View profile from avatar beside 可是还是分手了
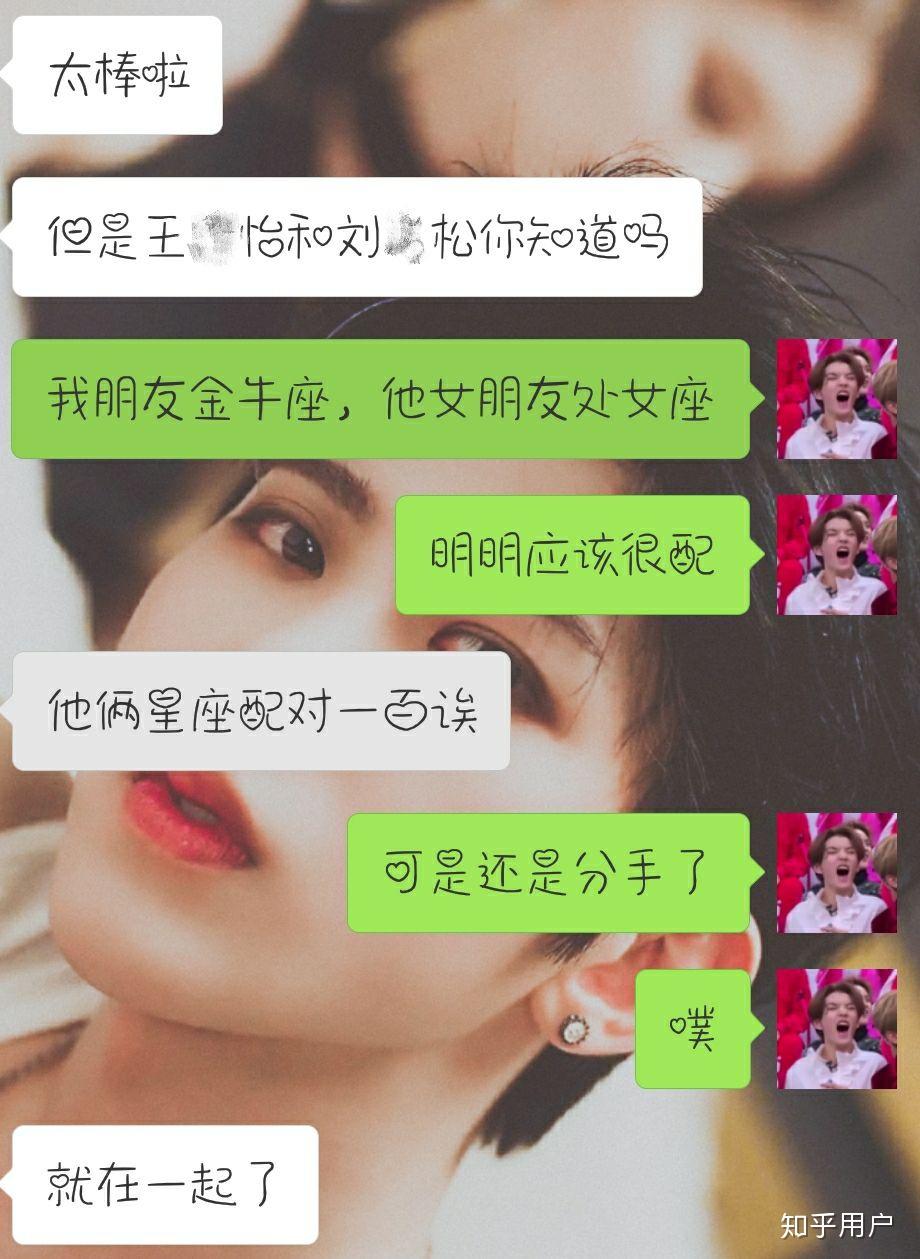Image resolution: width=920 pixels, height=1259 pixels. coord(837,873)
